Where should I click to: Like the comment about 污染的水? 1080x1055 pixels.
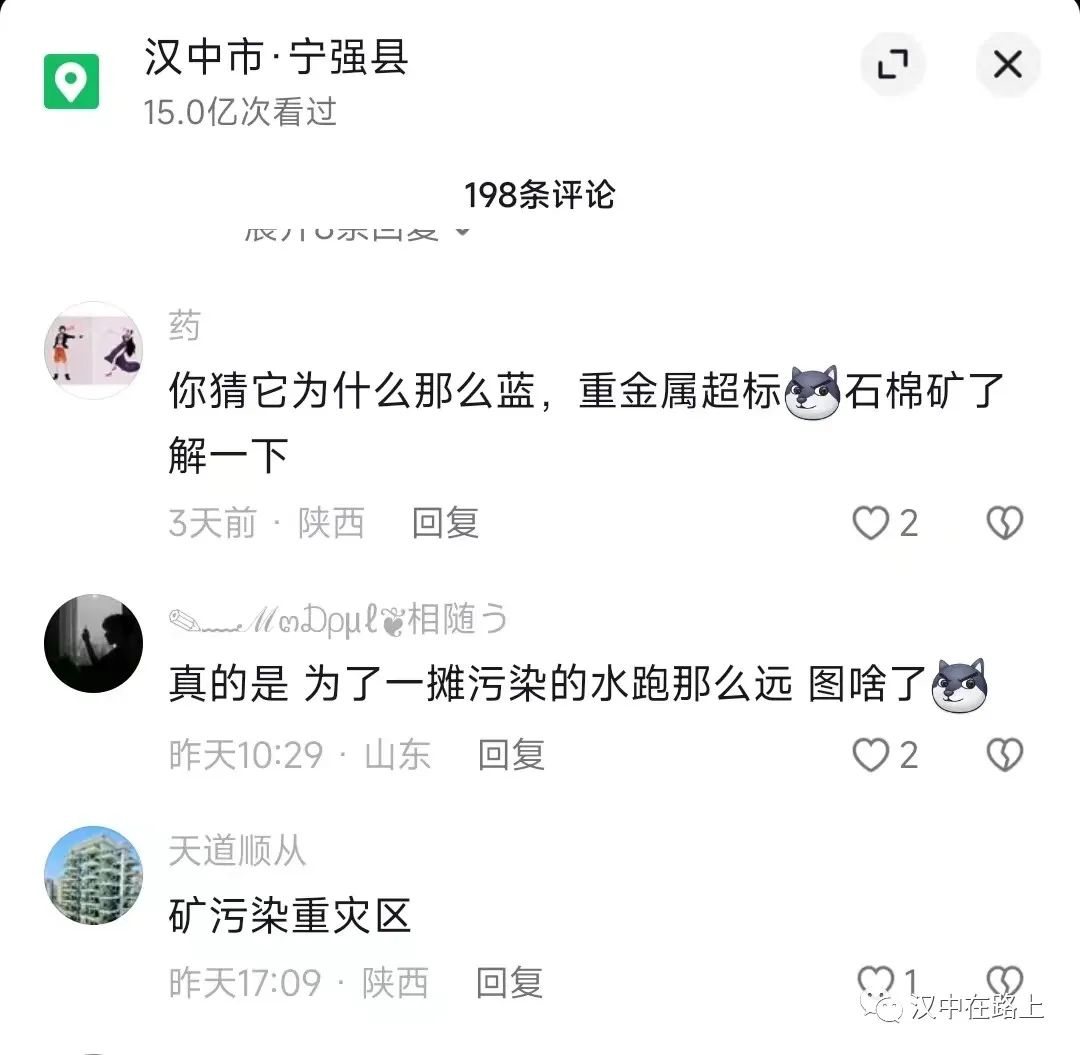click(x=871, y=755)
